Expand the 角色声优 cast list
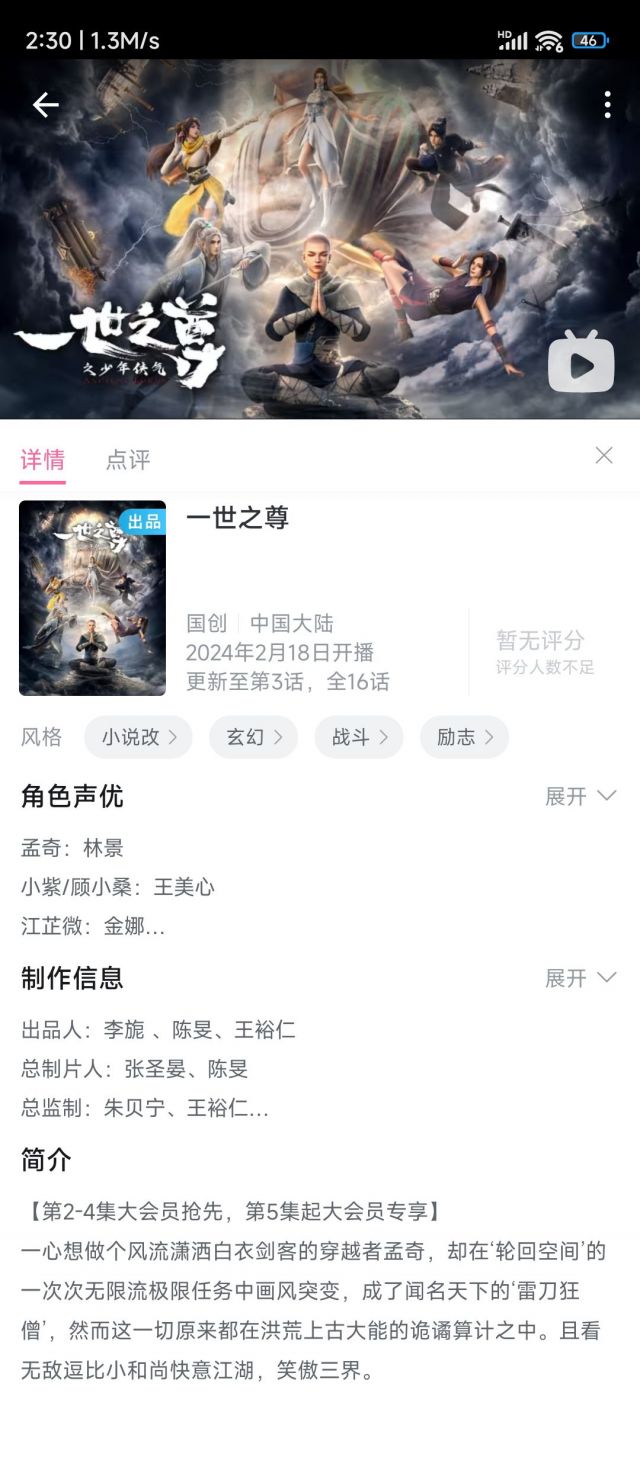This screenshot has width=640, height=1457. click(580, 796)
